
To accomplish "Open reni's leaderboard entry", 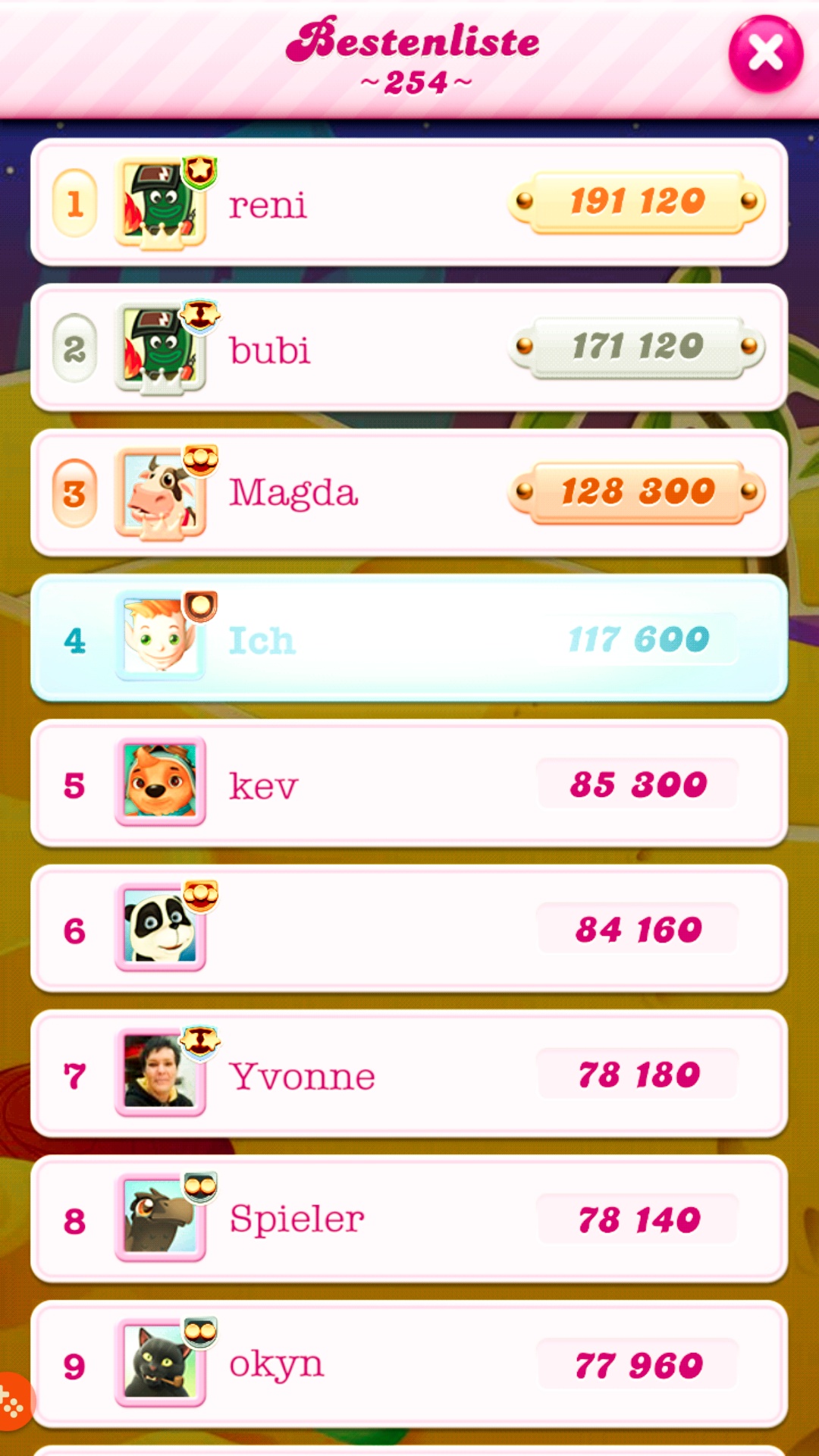I will [x=409, y=202].
